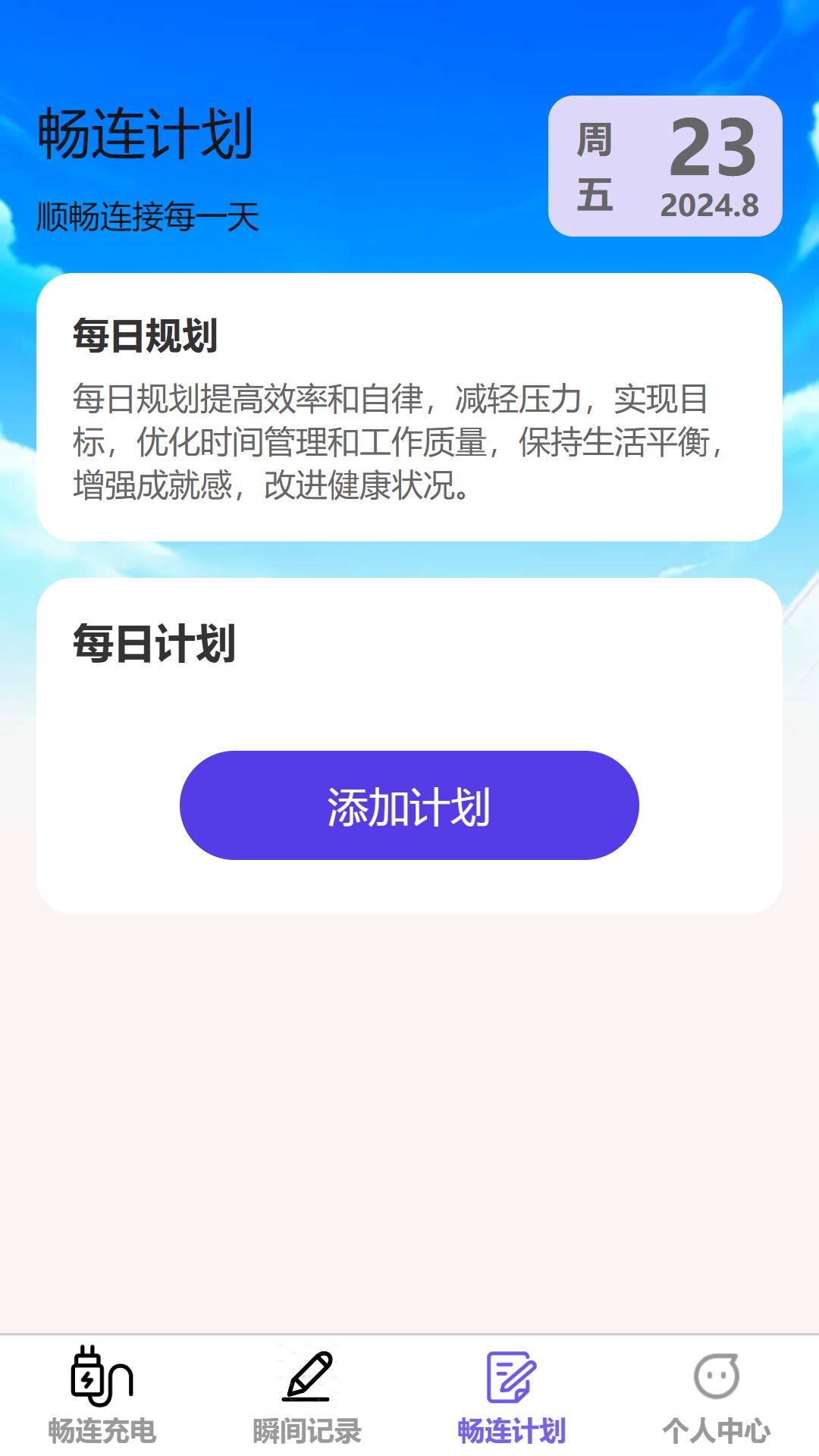Go to the 个人中心 tab
Image resolution: width=819 pixels, height=1456 pixels.
tap(717, 1396)
